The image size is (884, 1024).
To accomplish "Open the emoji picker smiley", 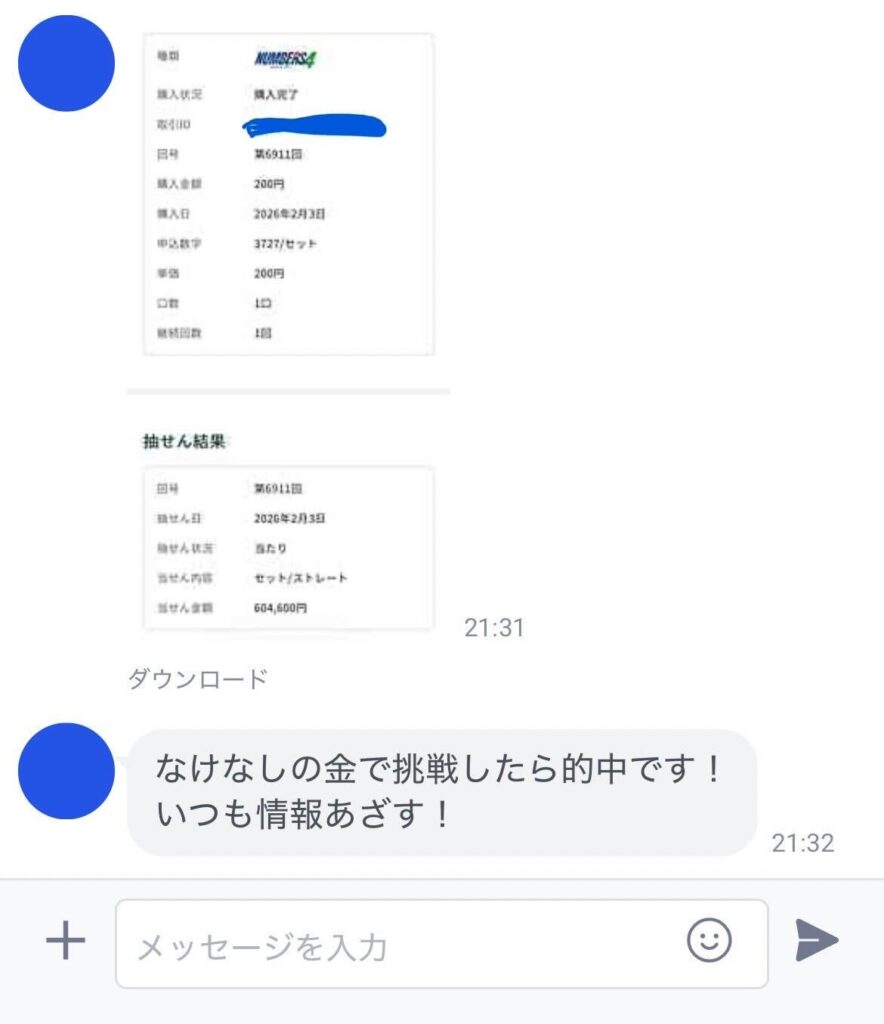I will pos(709,941).
